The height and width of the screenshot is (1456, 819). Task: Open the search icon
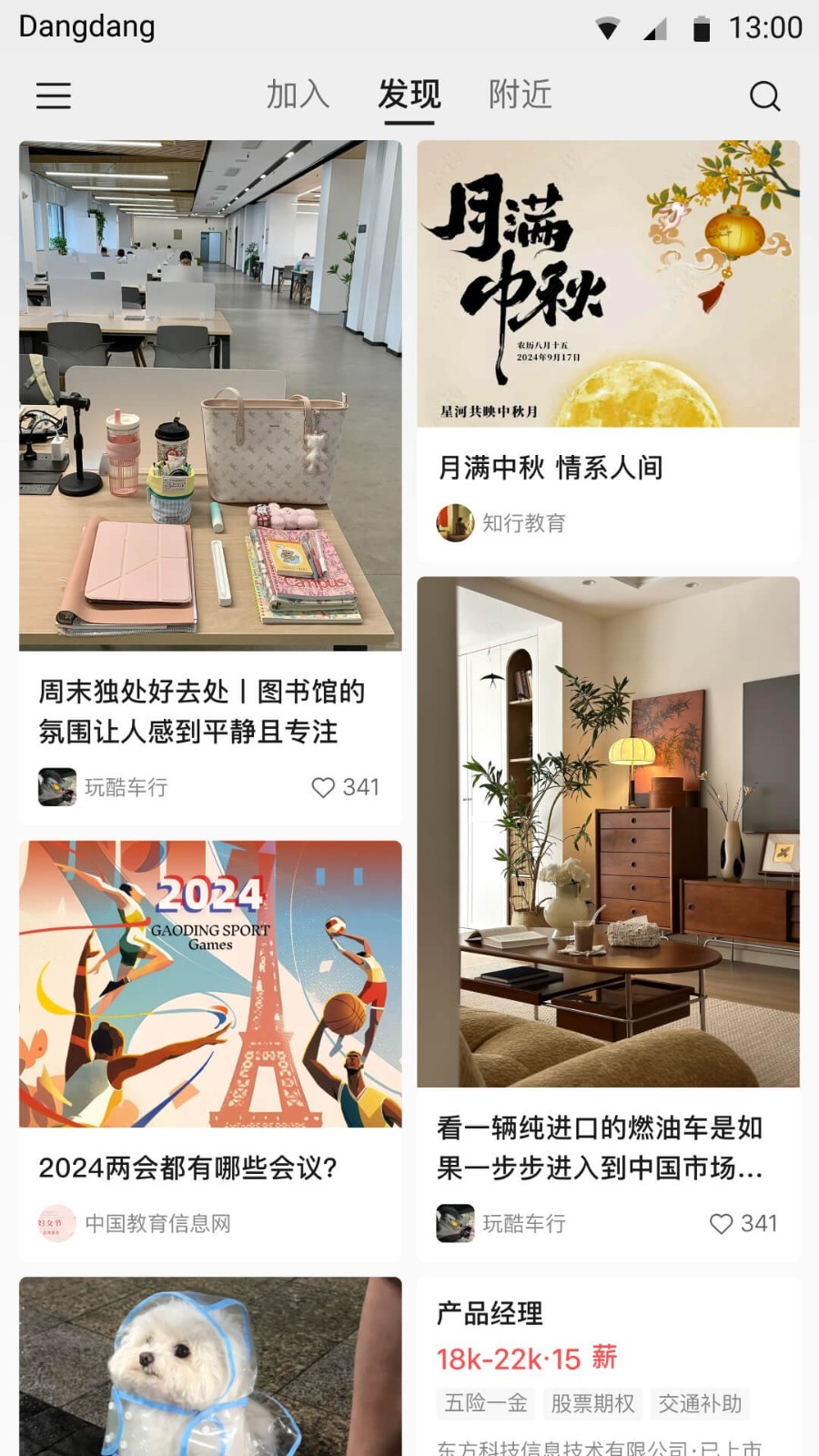tap(764, 96)
